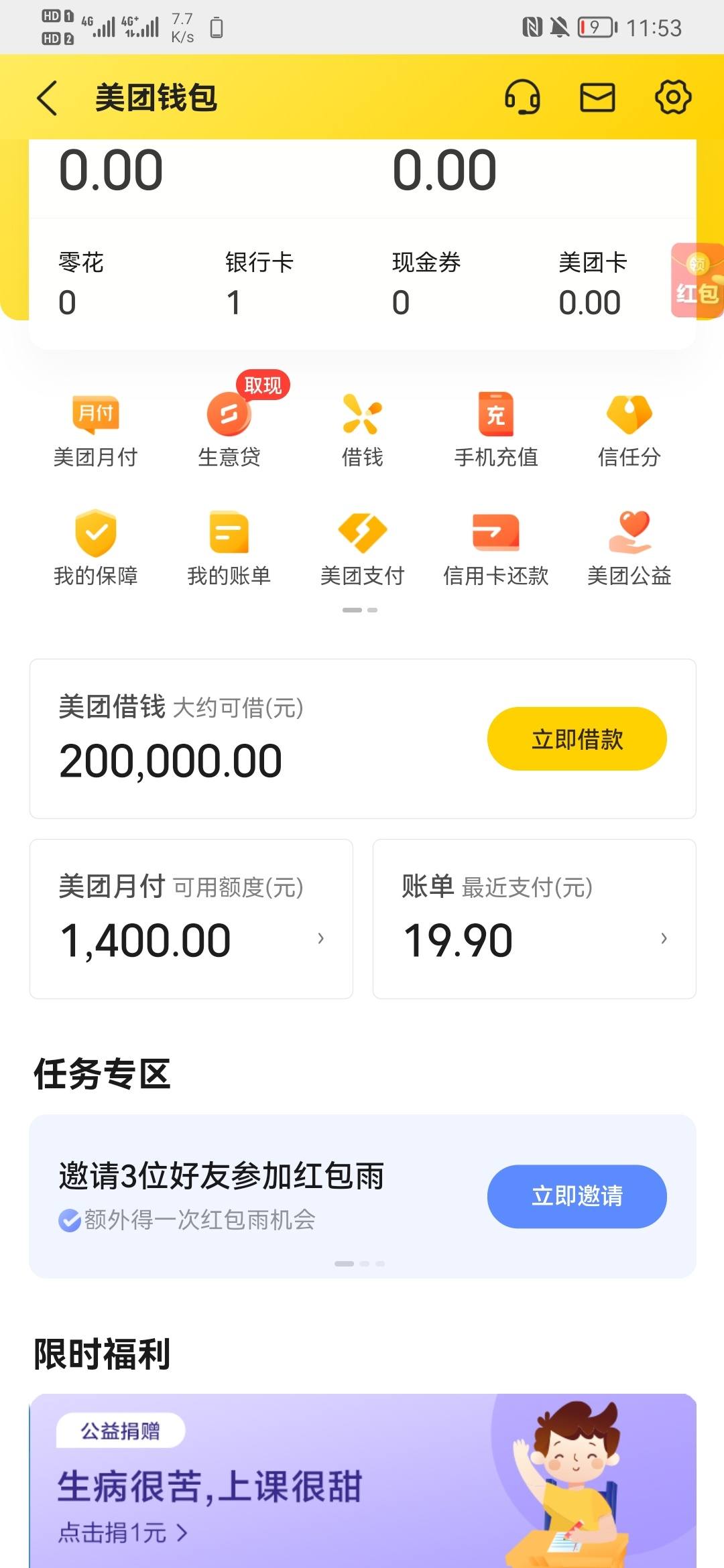View 我的账单 bill icon
Screen dimensions: 724x1568
point(228,548)
